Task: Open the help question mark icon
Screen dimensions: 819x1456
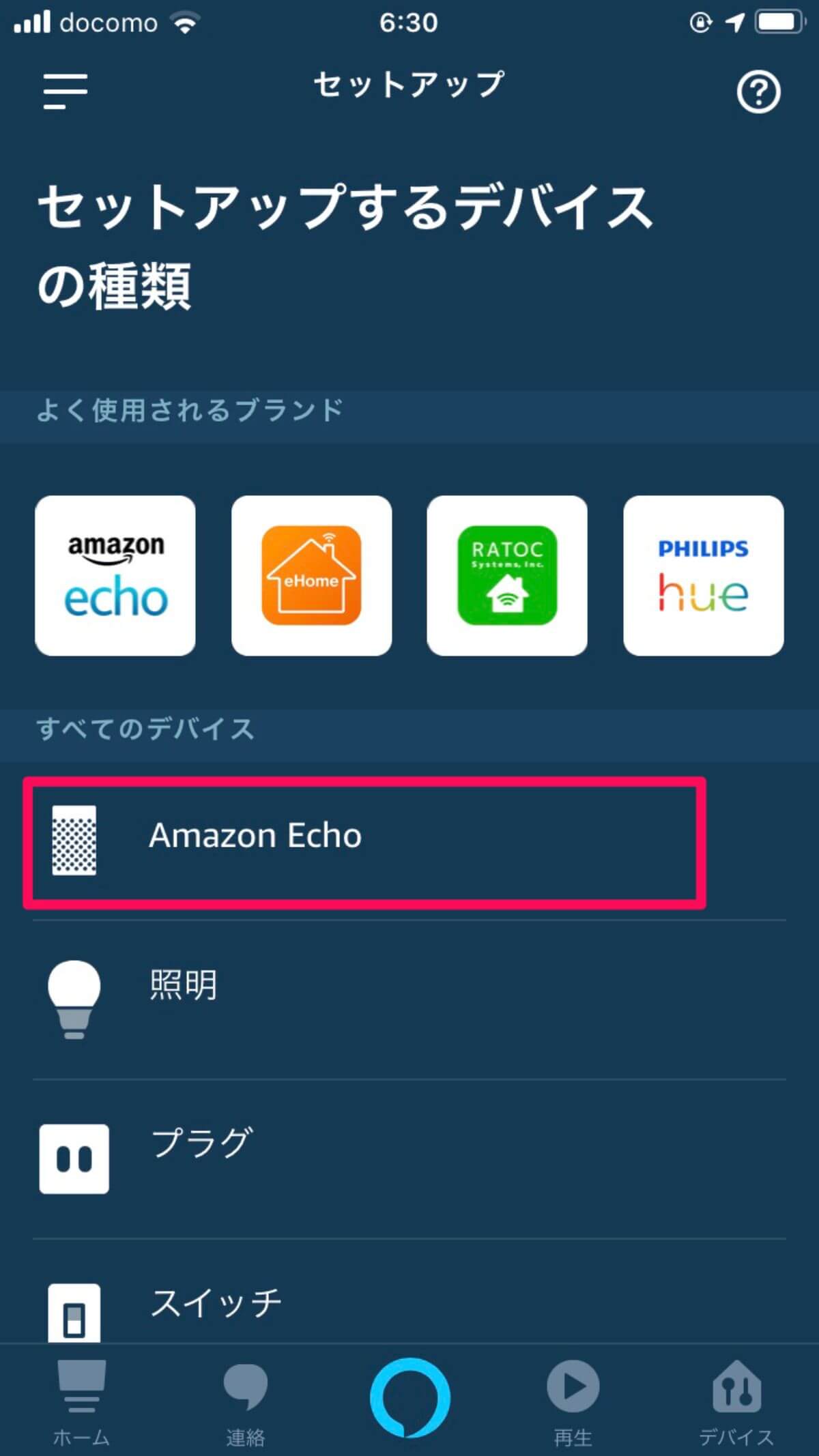Action: [x=758, y=91]
